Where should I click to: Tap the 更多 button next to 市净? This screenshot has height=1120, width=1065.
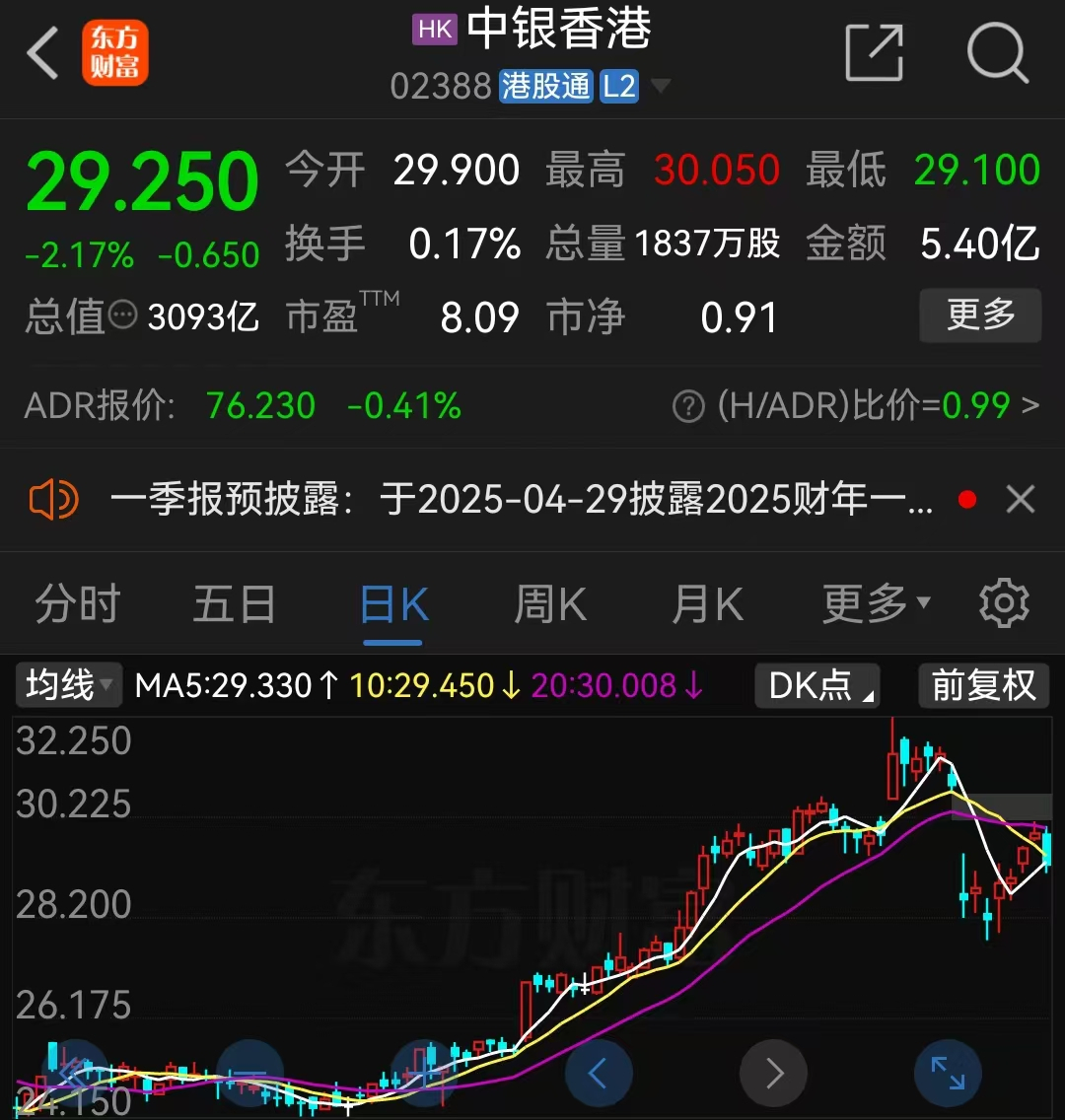click(980, 315)
